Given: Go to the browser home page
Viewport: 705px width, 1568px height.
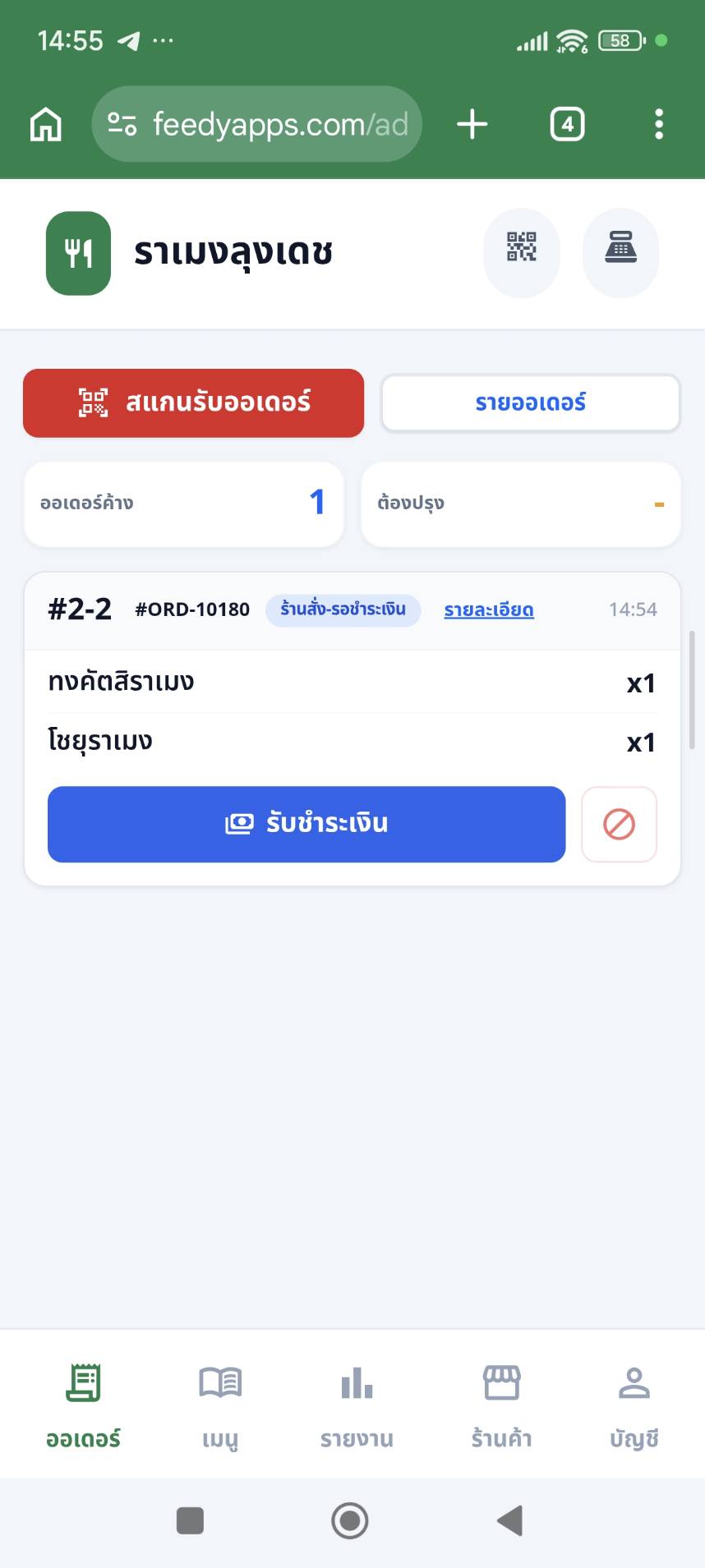Looking at the screenshot, I should tap(46, 124).
